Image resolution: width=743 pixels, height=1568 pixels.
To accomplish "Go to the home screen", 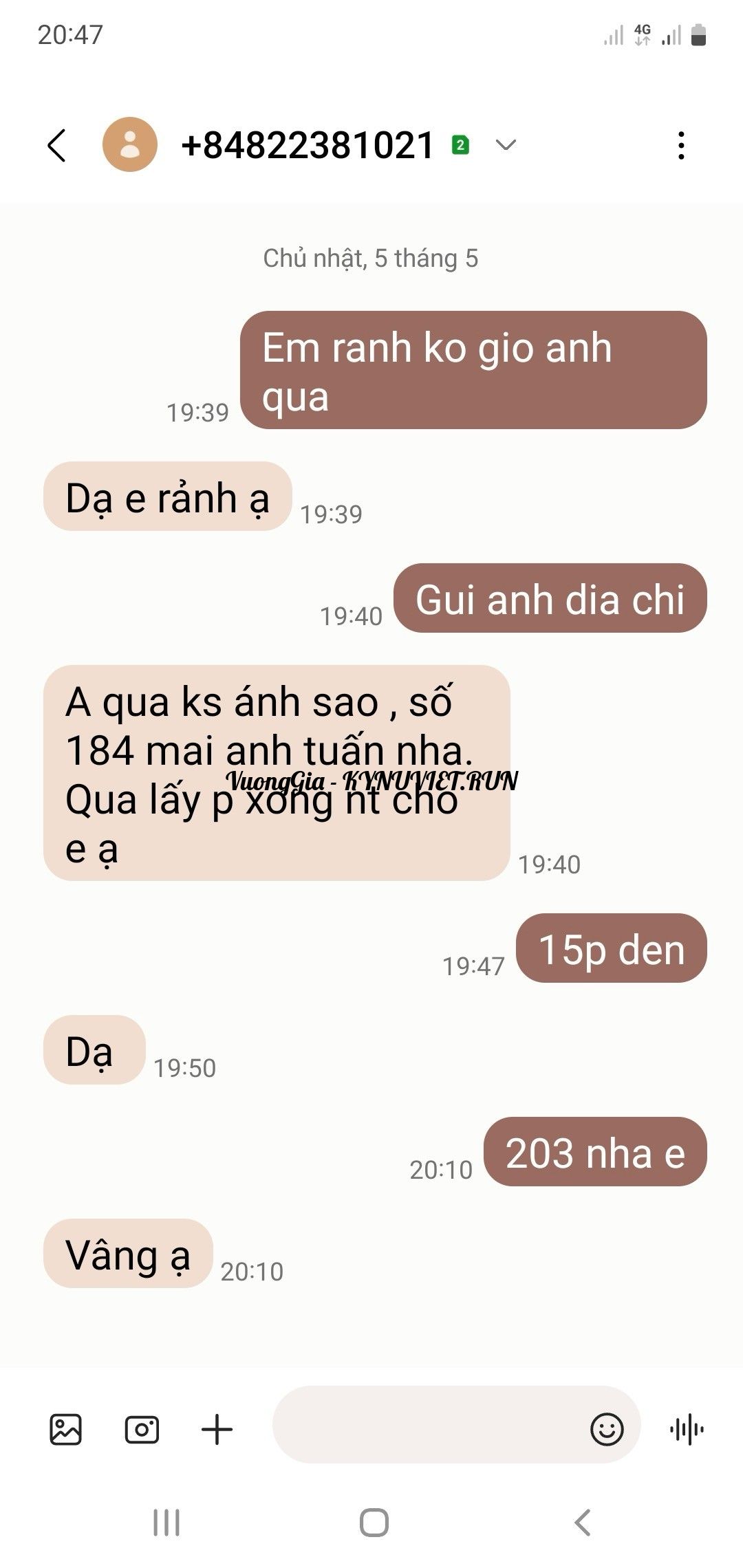I will [374, 1523].
